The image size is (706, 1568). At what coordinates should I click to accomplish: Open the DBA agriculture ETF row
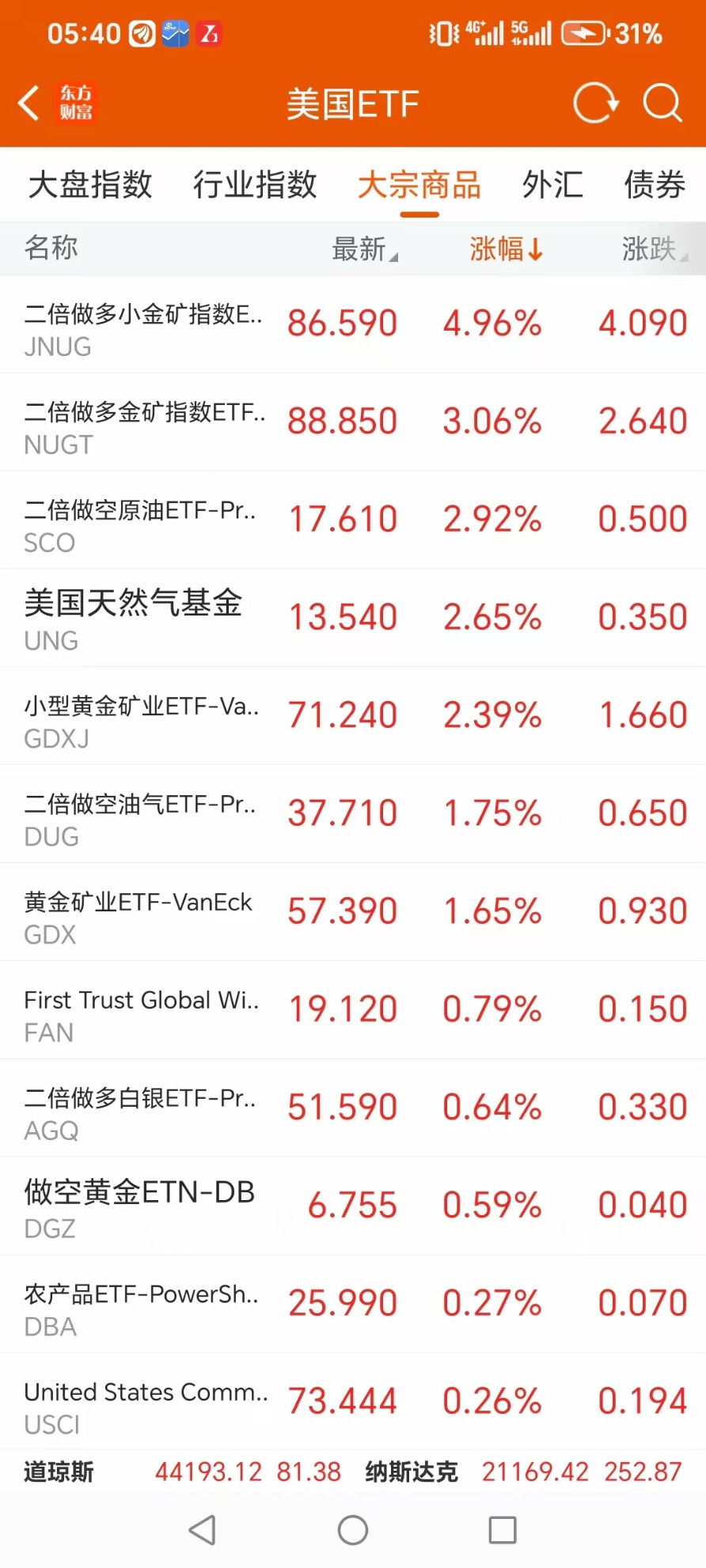pos(353,1305)
